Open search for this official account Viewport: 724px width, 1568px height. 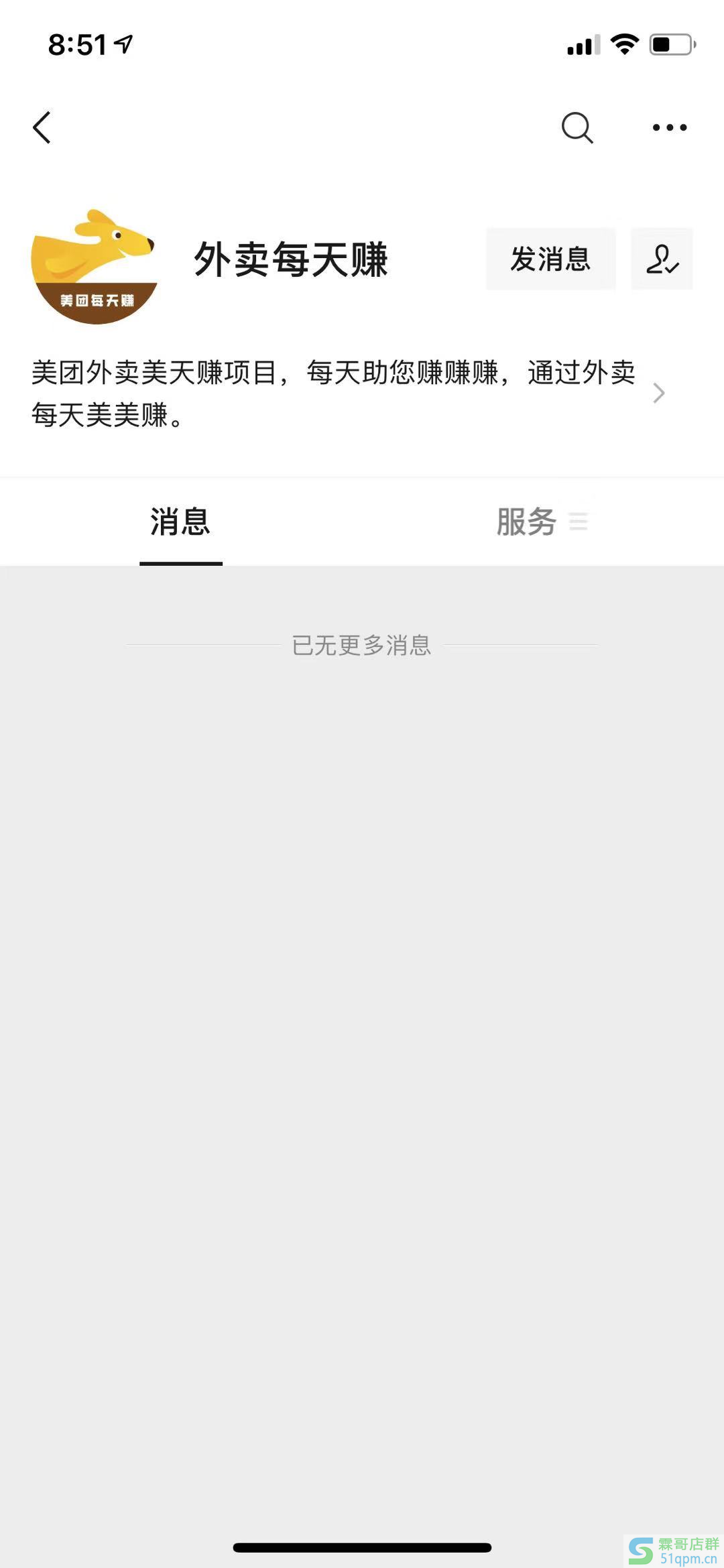tap(577, 127)
